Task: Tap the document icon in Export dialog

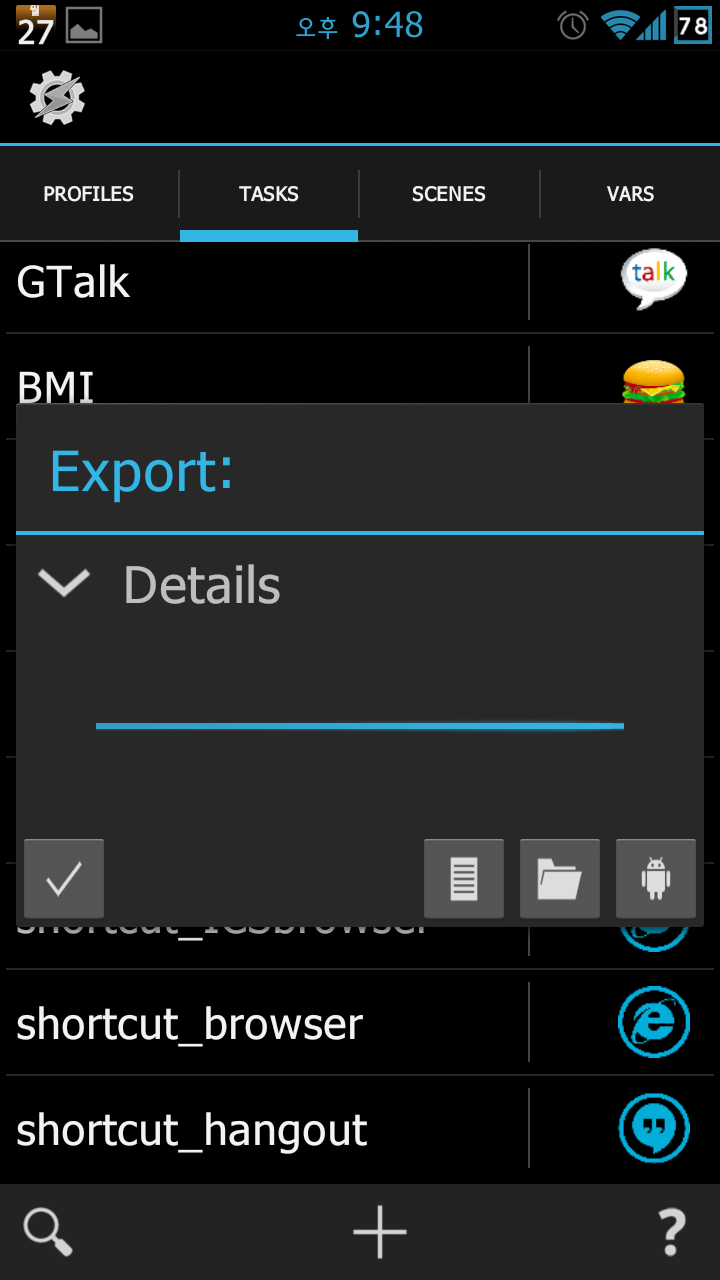Action: point(464,879)
